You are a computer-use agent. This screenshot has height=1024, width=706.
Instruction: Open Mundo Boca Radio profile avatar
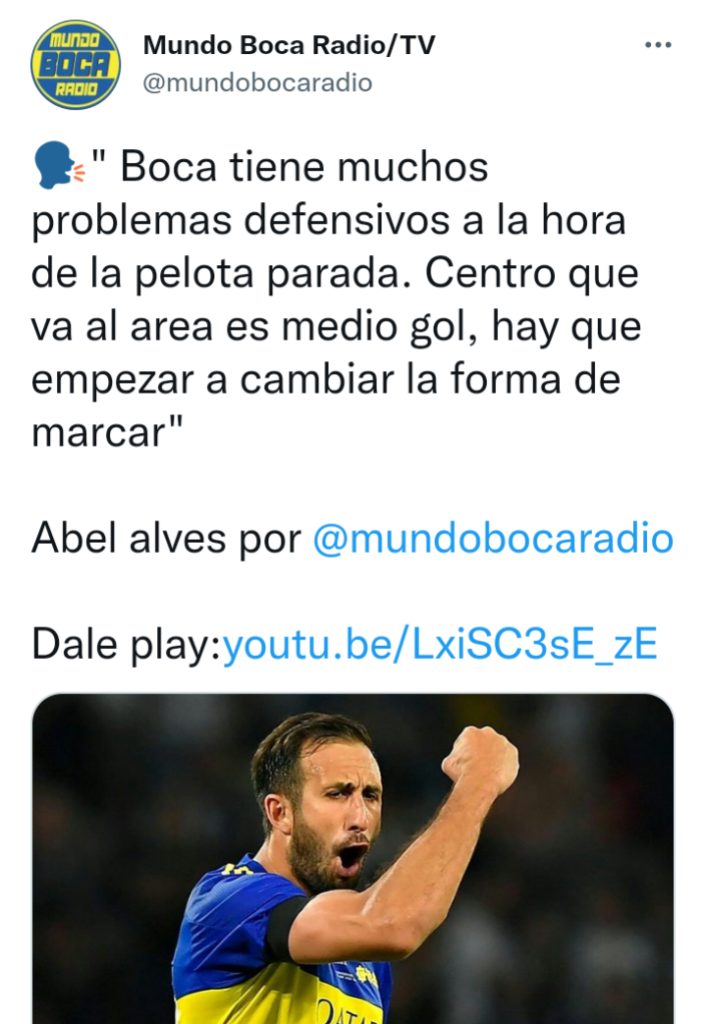click(76, 65)
